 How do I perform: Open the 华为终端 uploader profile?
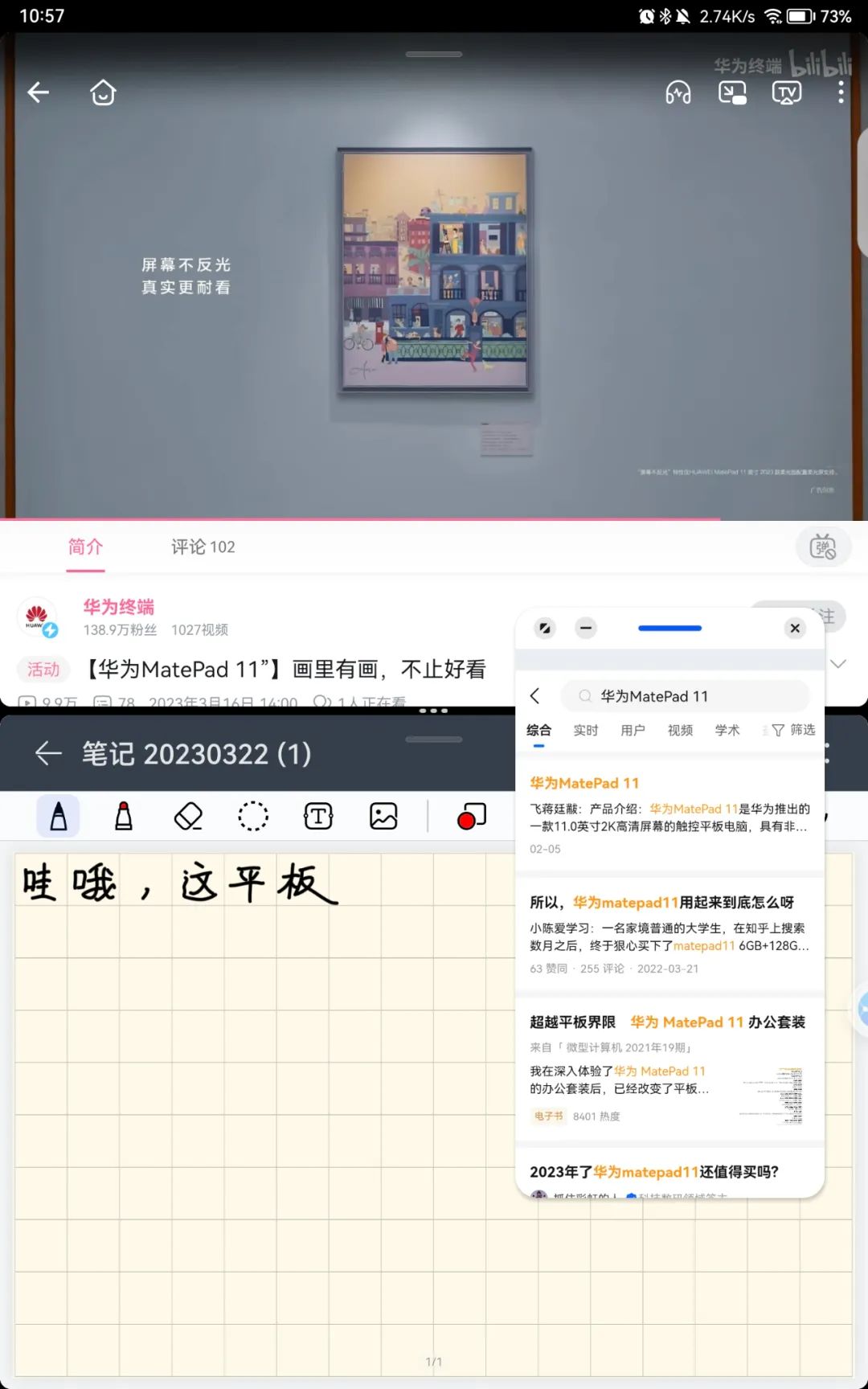119,607
